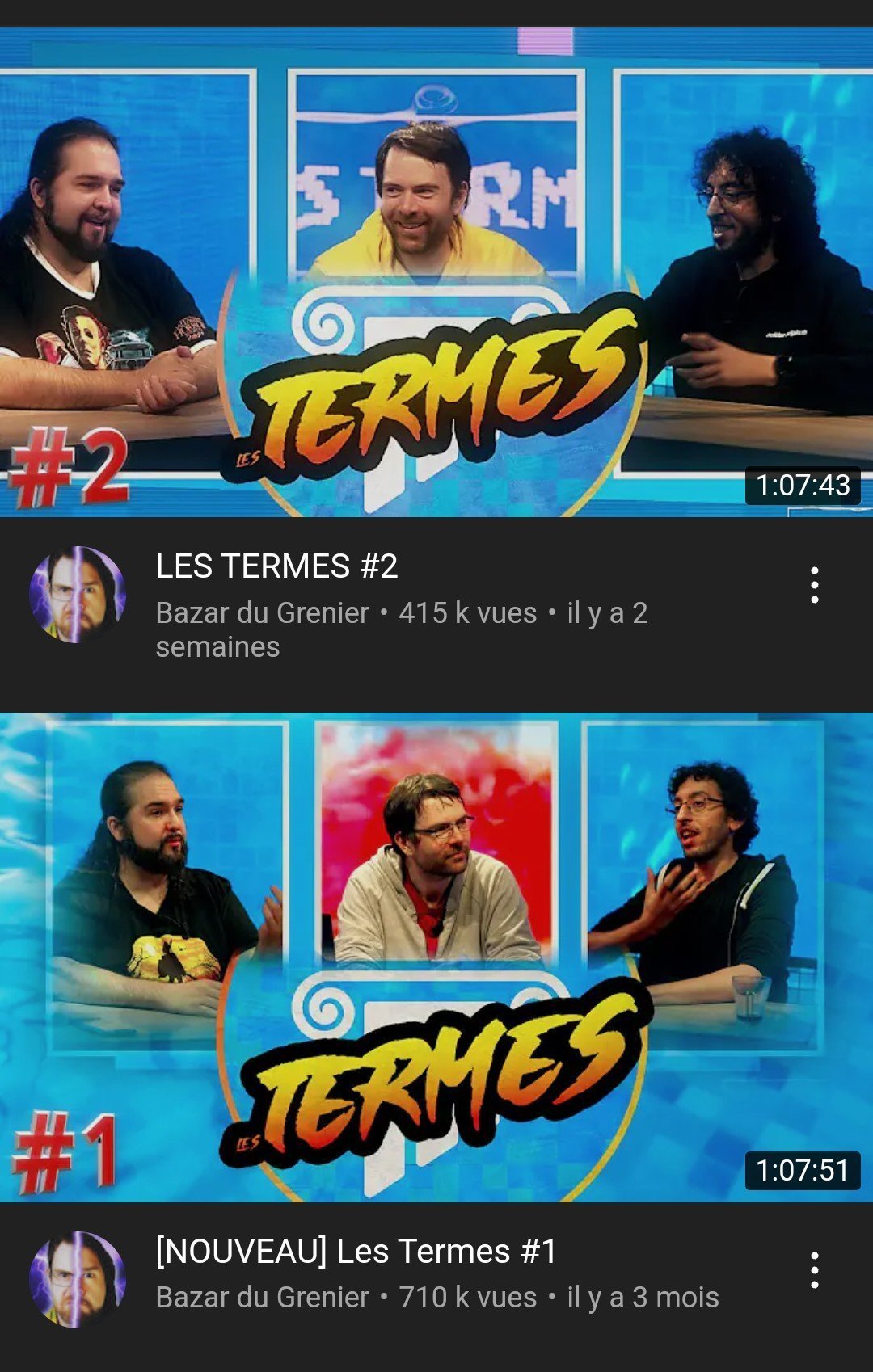Open overflow menu for Les Termes #1
Viewport: 873px width, 1372px height.
[x=814, y=1270]
